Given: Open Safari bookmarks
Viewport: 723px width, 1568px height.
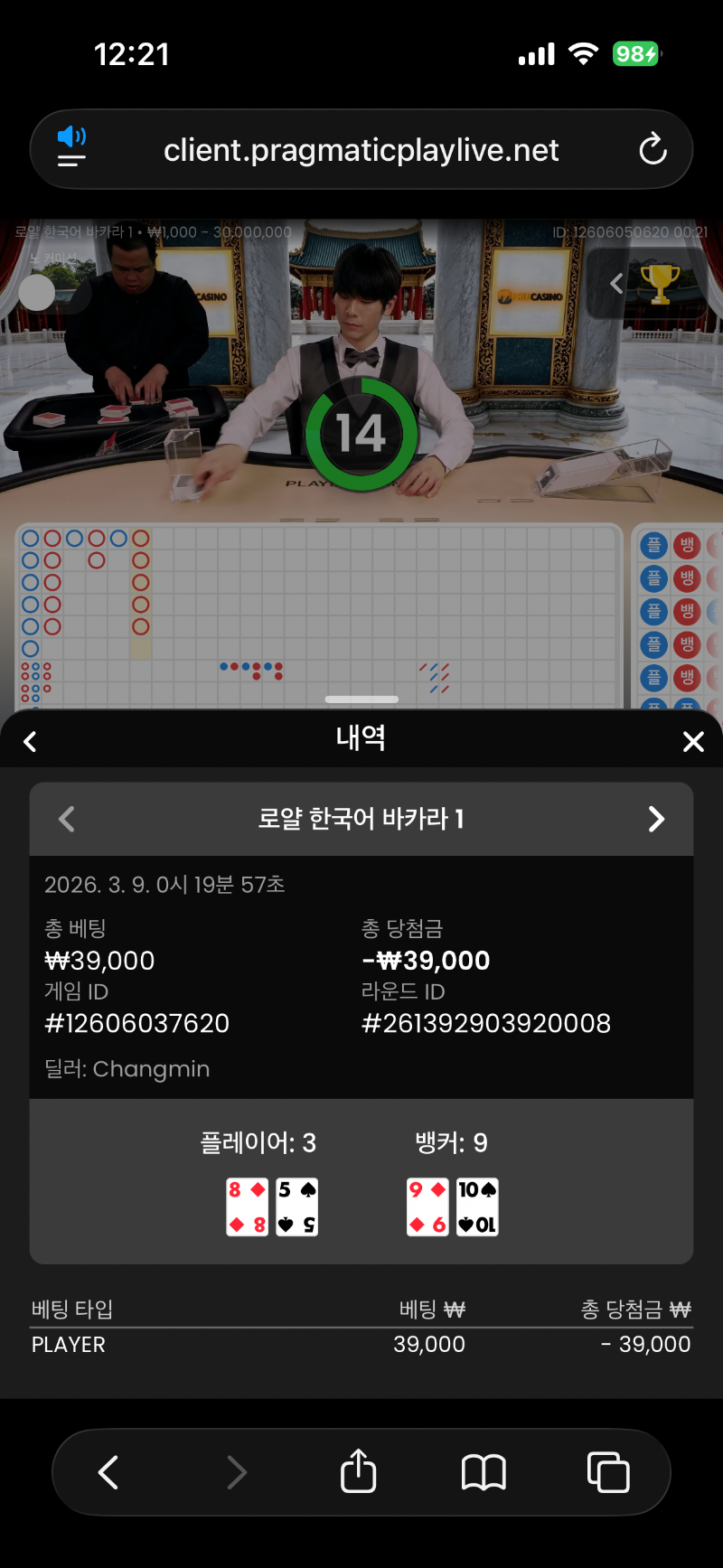Looking at the screenshot, I should coord(484,1472).
